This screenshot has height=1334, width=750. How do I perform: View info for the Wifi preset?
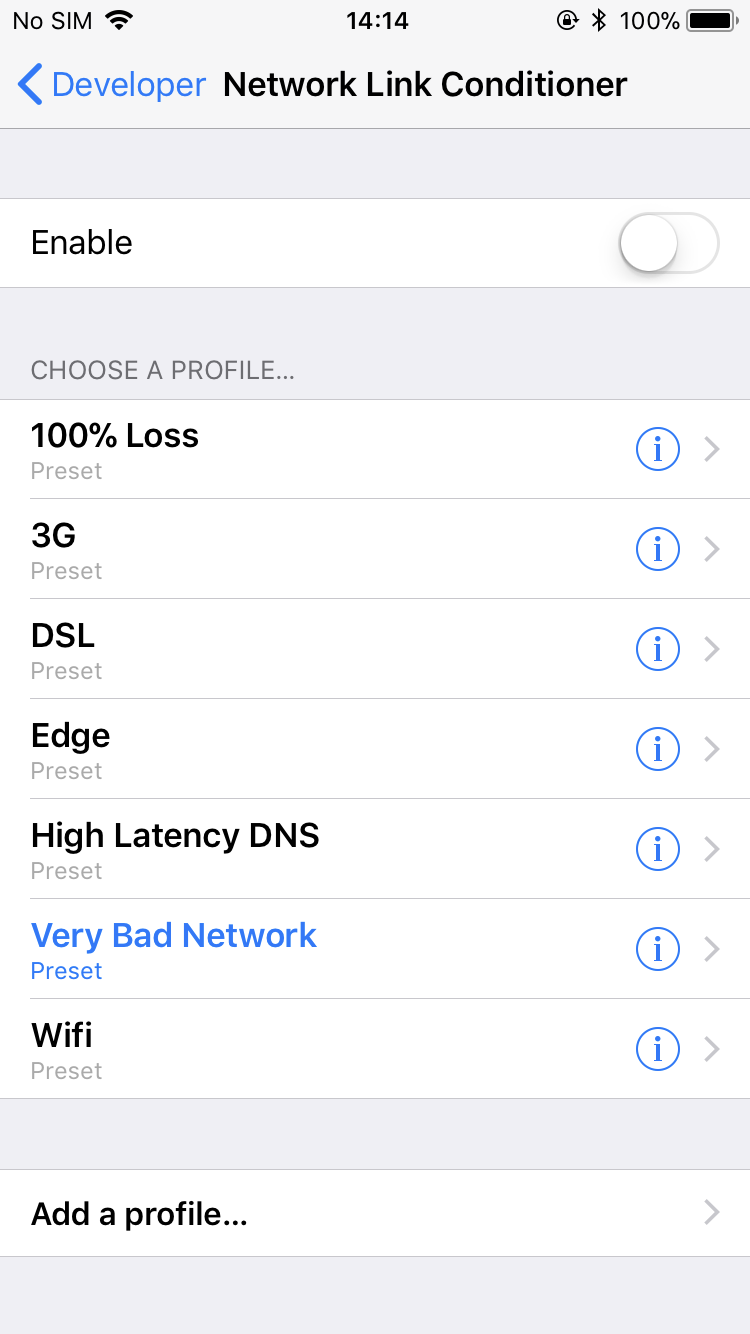658,1049
